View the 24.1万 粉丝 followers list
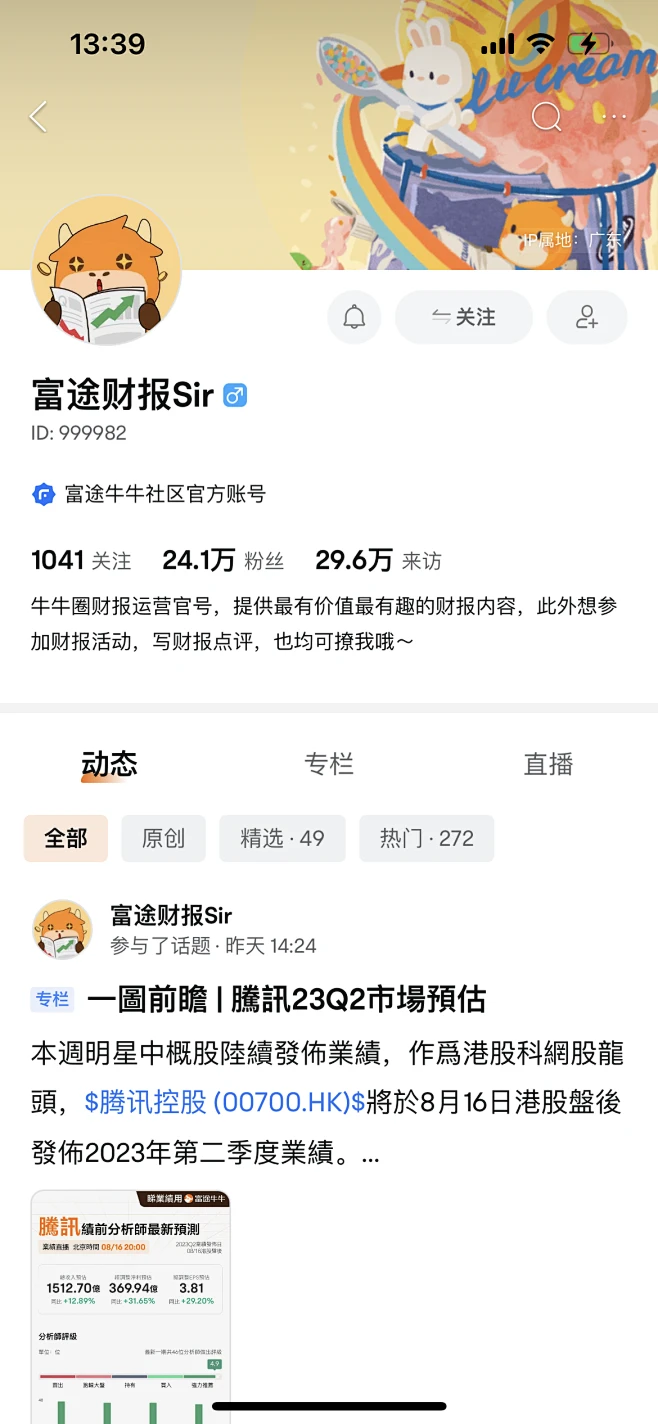The width and height of the screenshot is (658, 1424). click(x=223, y=560)
